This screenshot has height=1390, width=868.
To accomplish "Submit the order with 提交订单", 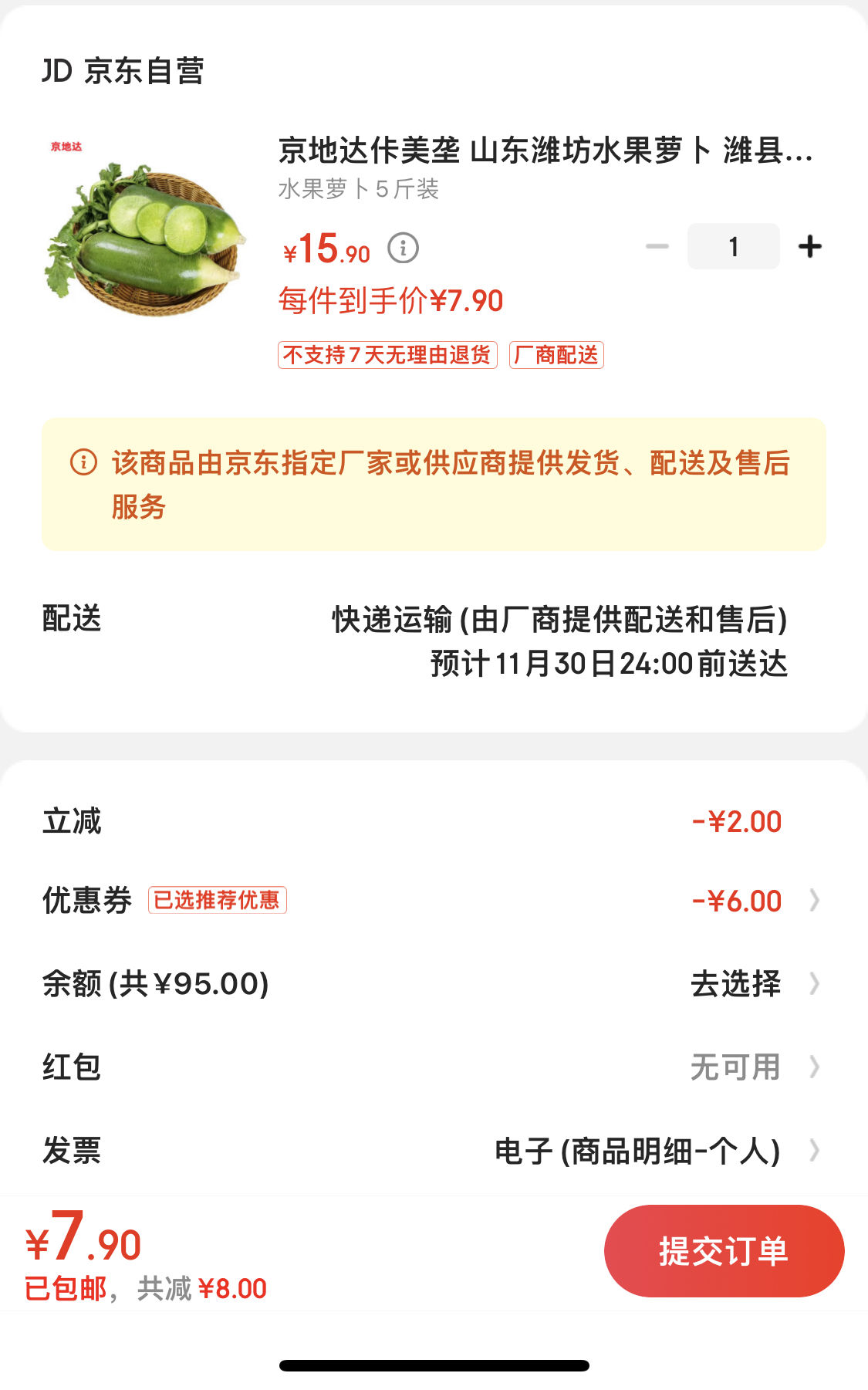I will (x=724, y=1251).
